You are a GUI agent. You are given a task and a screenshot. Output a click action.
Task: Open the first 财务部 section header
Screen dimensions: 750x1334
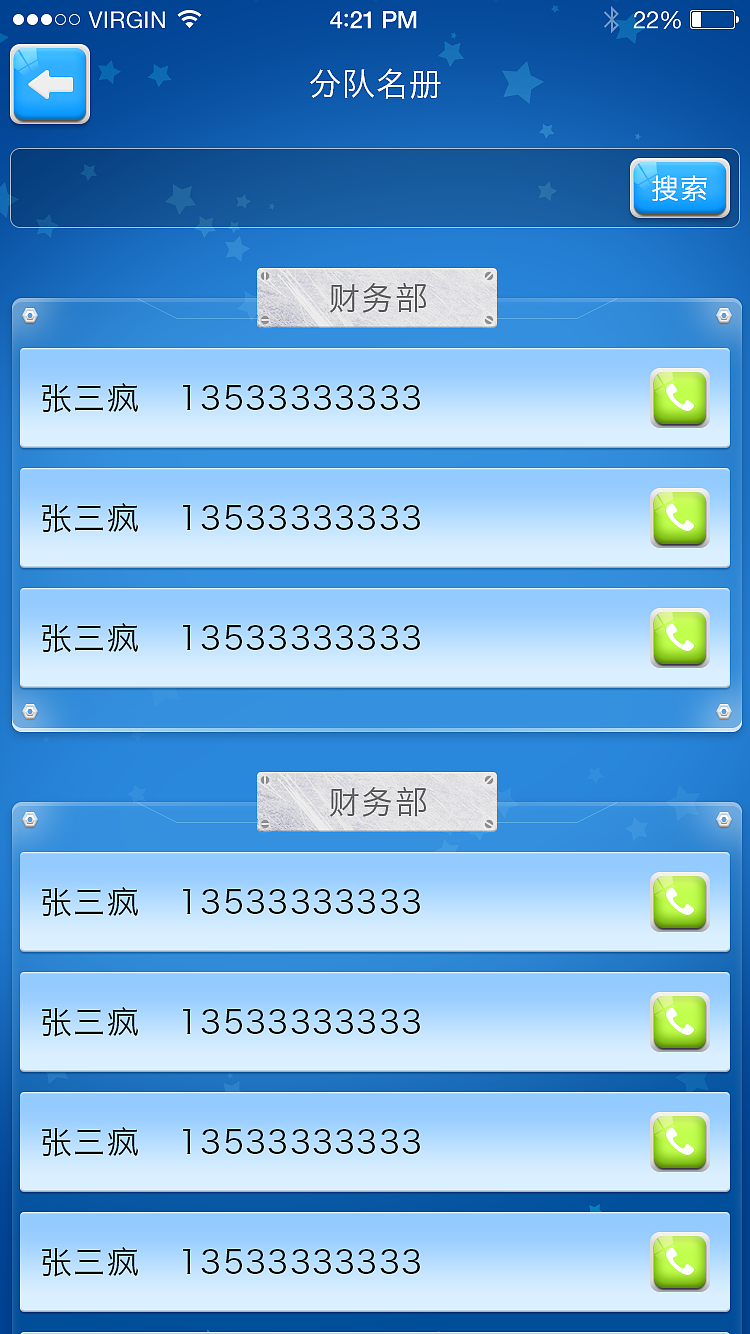point(376,296)
